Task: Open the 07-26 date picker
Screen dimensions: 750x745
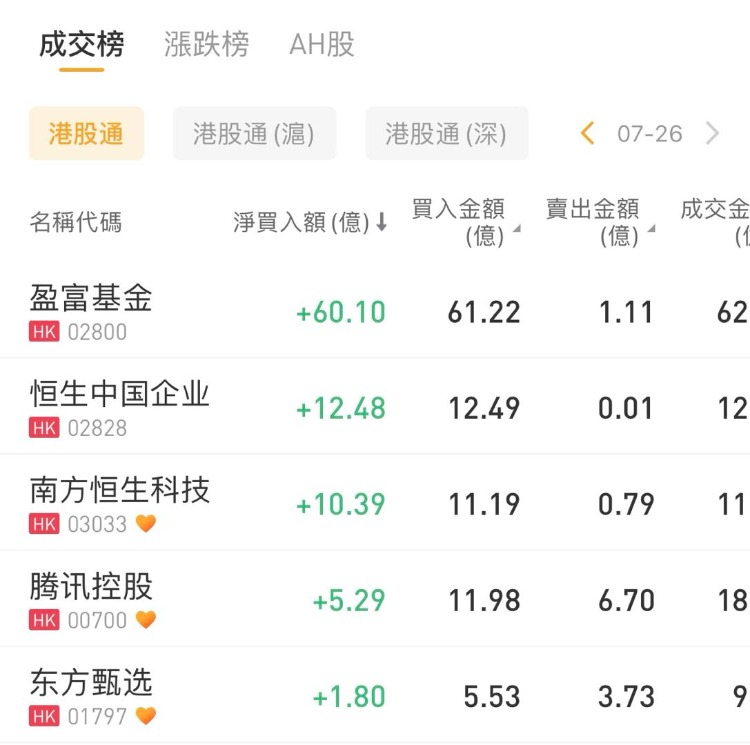Action: click(x=649, y=134)
